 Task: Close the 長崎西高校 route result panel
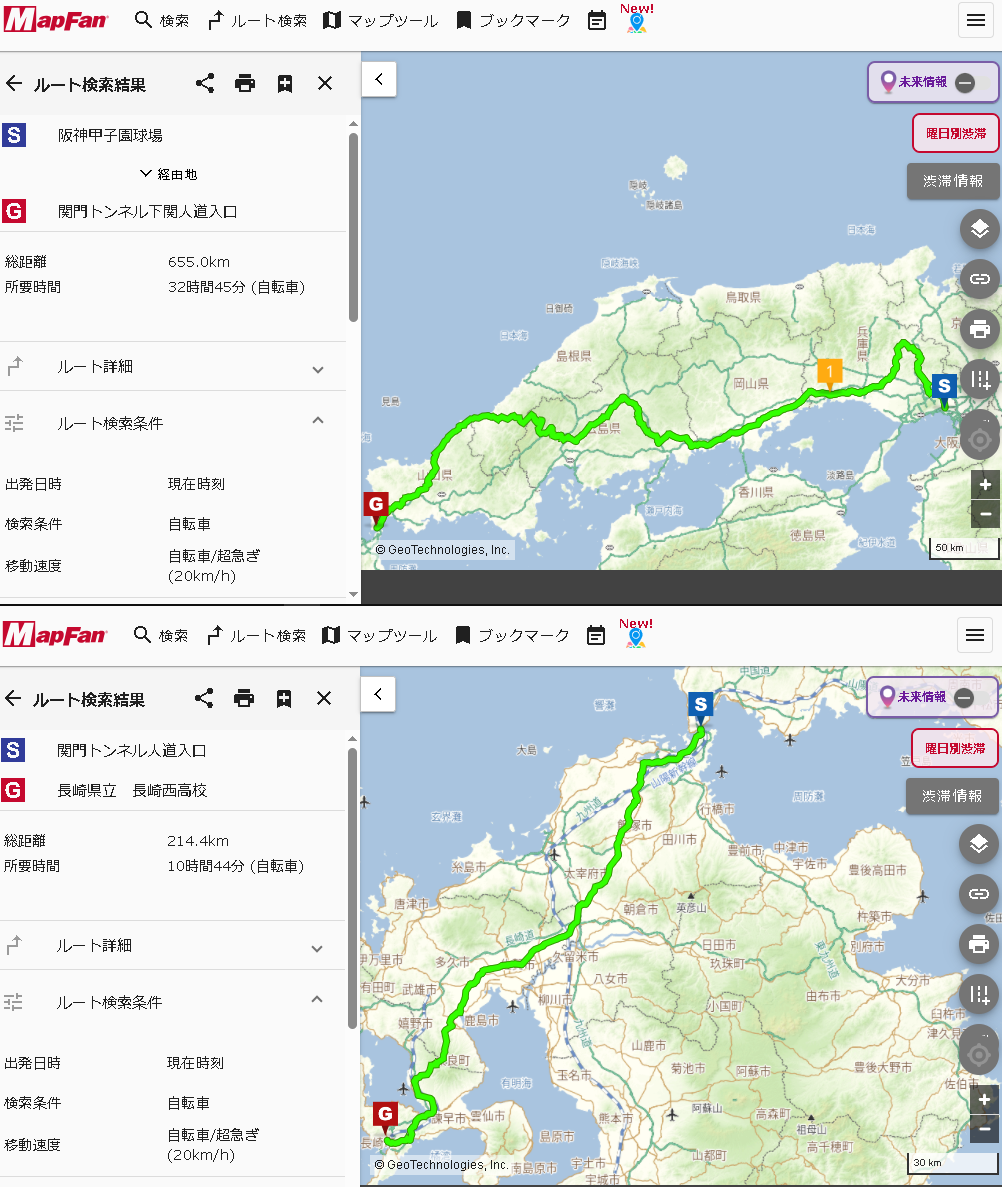324,698
